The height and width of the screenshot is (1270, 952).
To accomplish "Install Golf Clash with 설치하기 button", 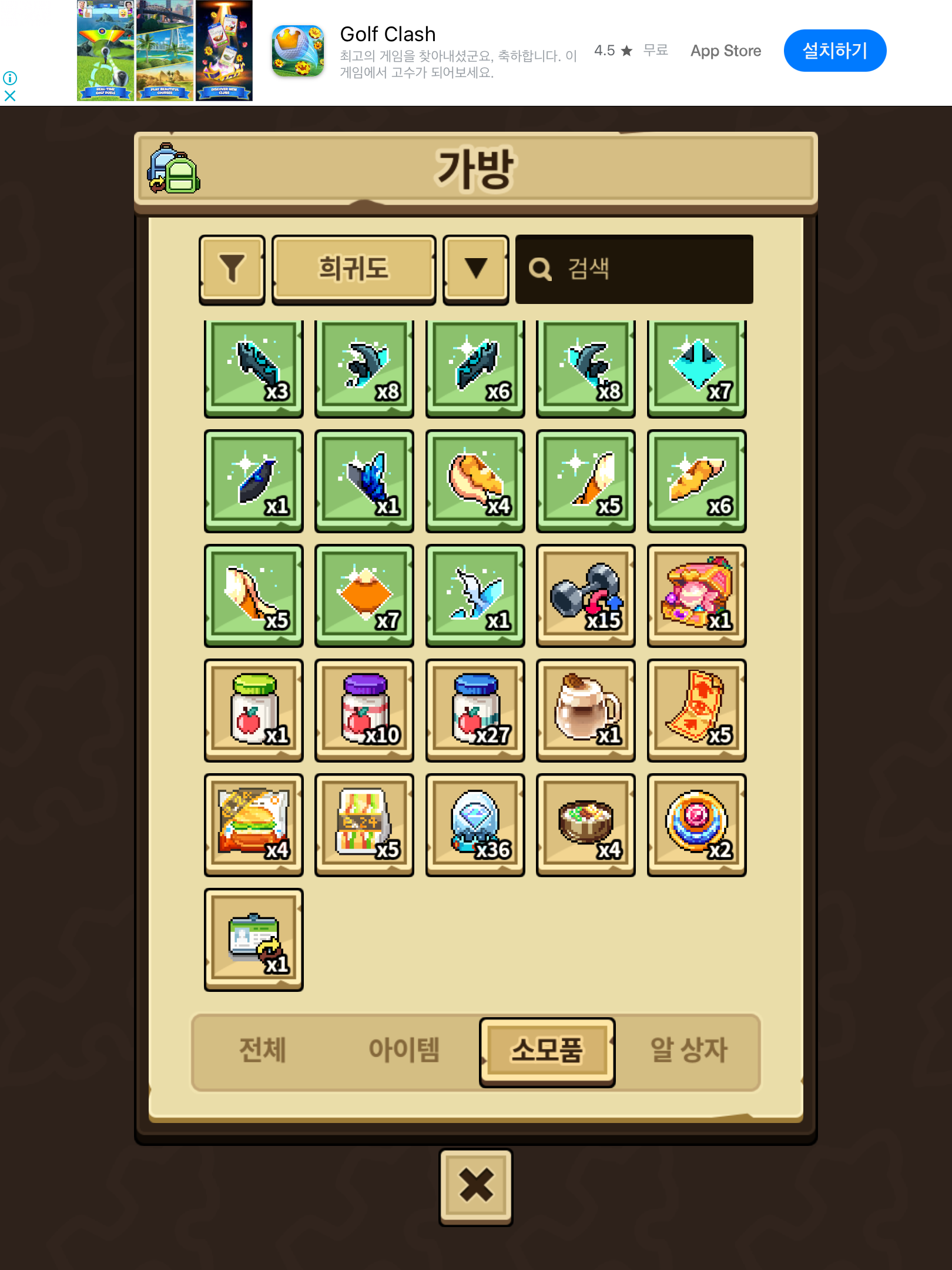I will click(x=834, y=51).
